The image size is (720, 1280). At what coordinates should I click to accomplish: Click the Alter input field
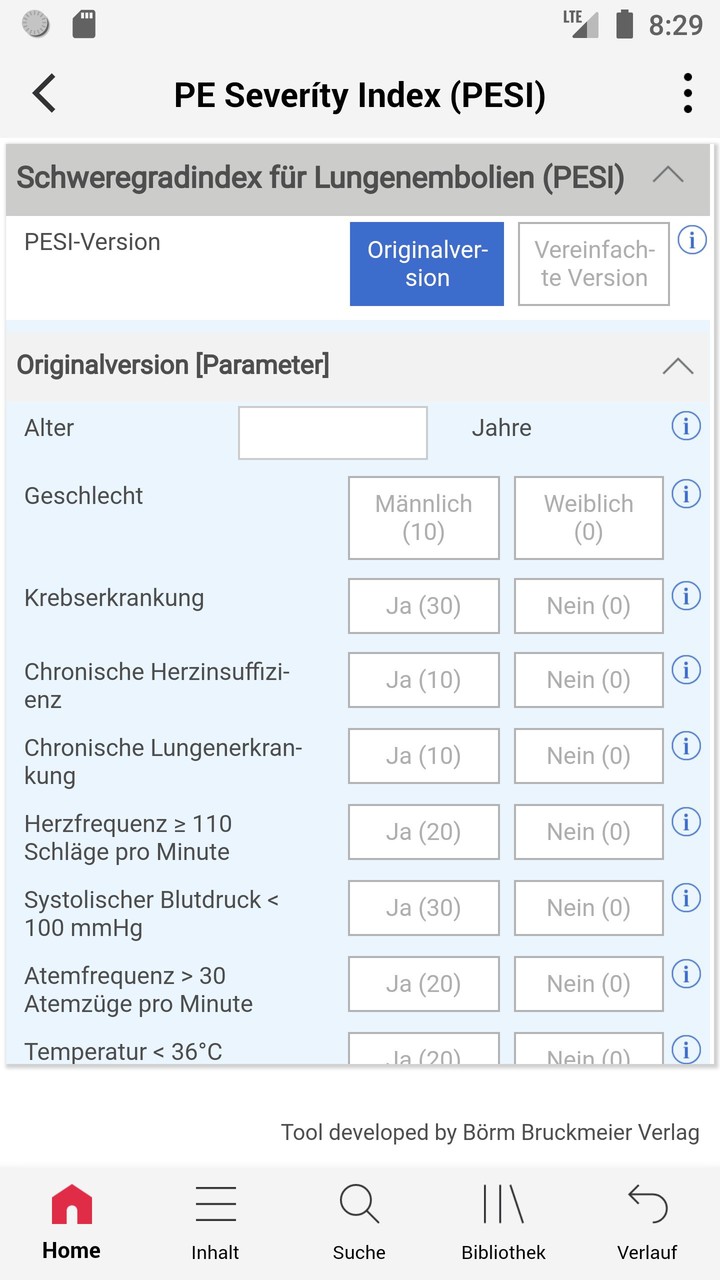pyautogui.click(x=332, y=431)
